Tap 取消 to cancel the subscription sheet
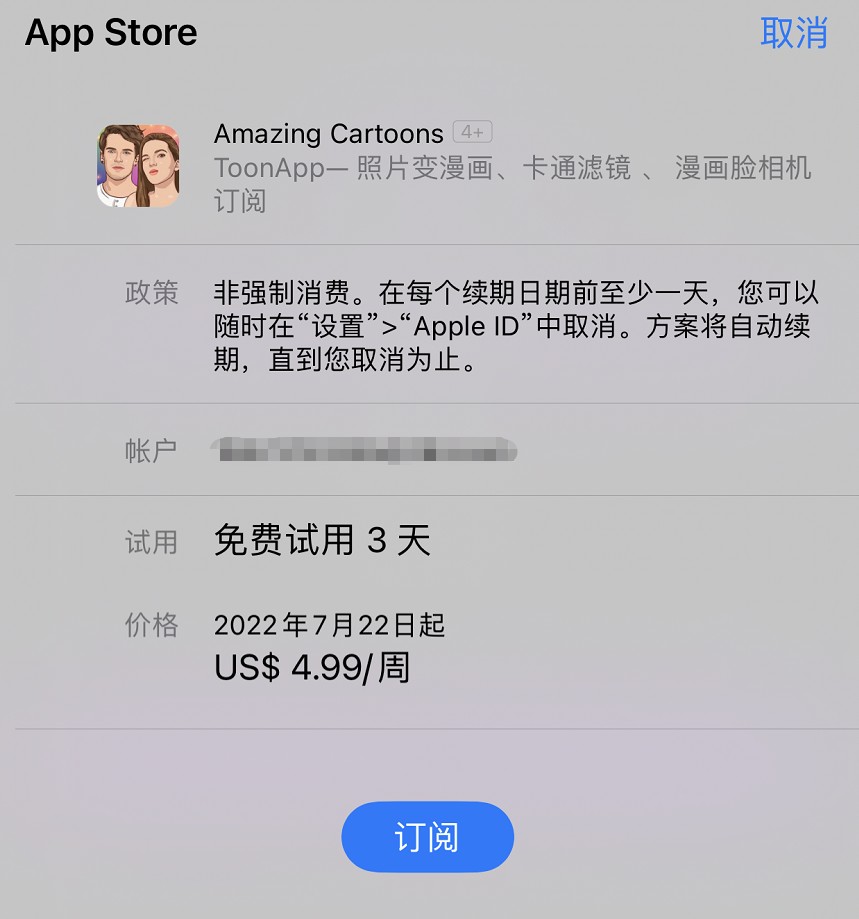Screen dimensions: 859x919 [x=793, y=33]
